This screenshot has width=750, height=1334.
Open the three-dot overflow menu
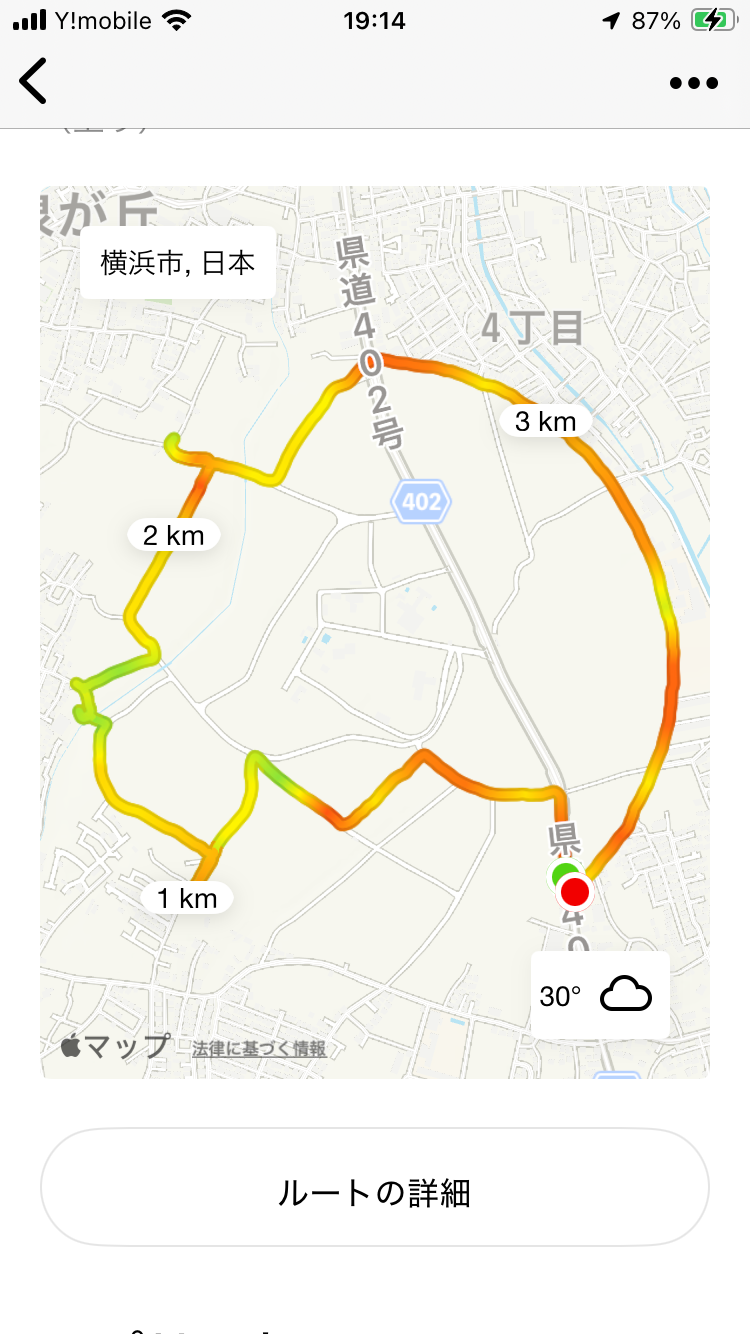pos(693,83)
